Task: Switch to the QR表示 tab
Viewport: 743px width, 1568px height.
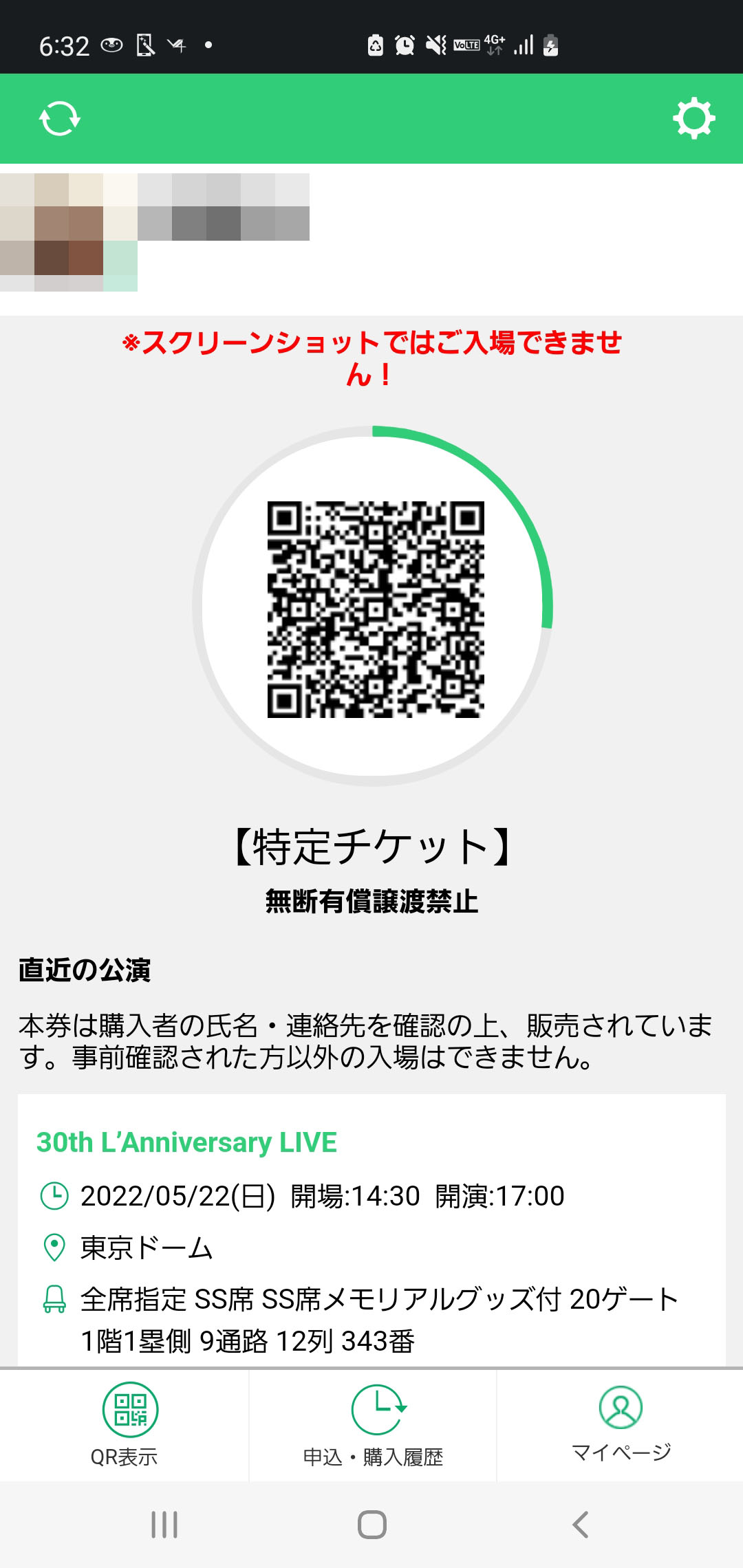Action: [x=125, y=1425]
